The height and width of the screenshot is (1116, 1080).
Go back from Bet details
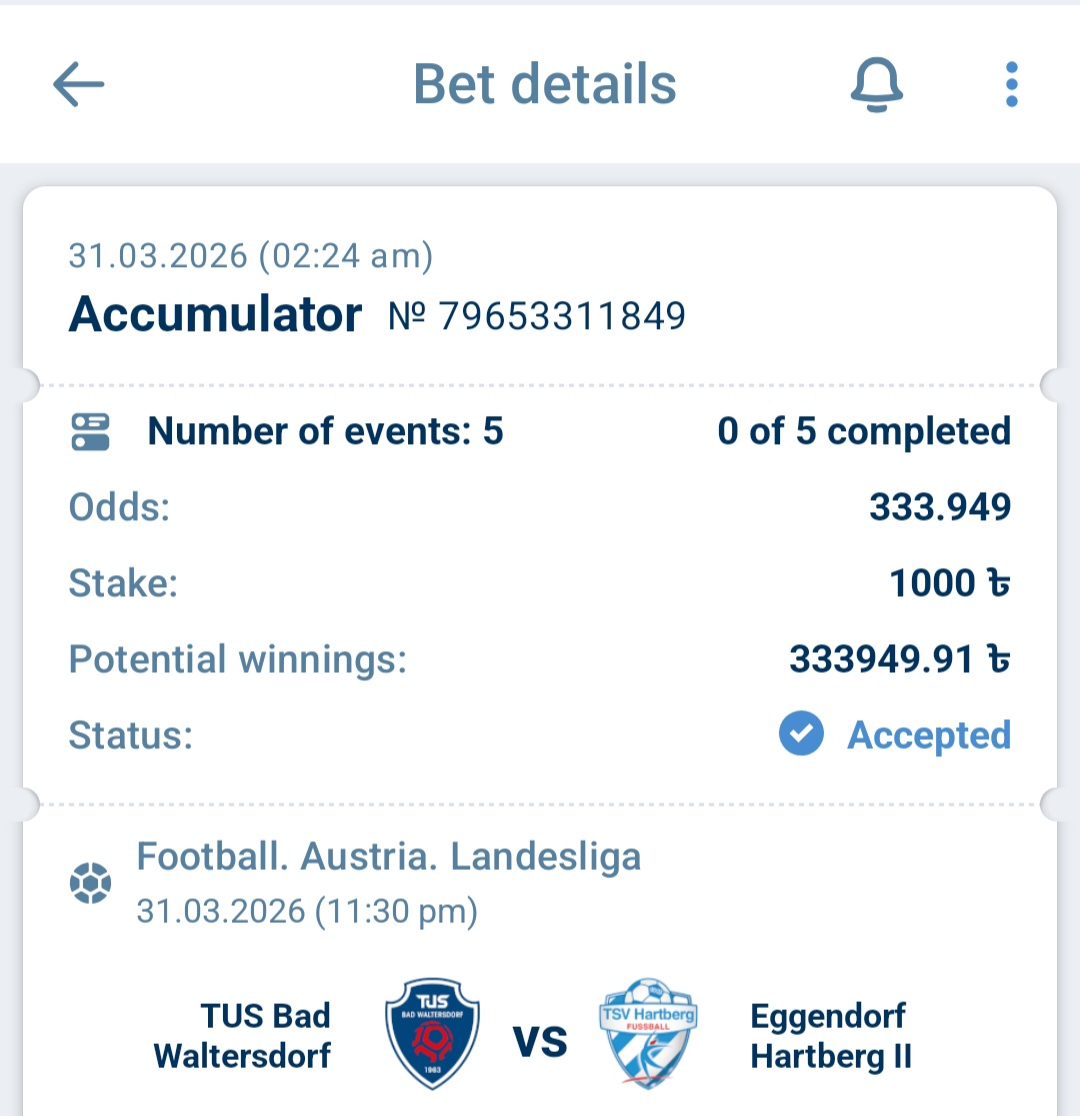click(x=79, y=84)
